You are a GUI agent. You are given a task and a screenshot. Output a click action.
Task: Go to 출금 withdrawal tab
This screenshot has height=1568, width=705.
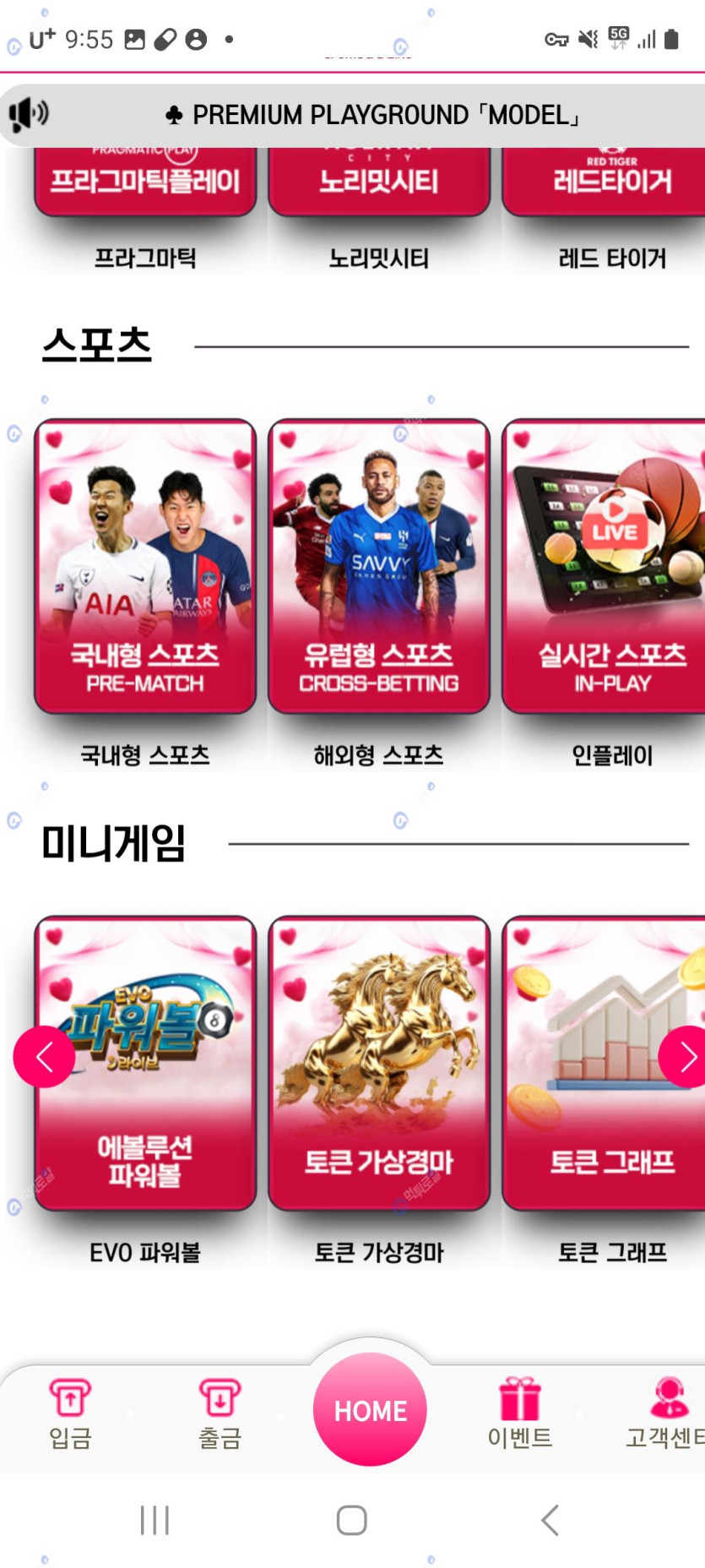point(220,1413)
